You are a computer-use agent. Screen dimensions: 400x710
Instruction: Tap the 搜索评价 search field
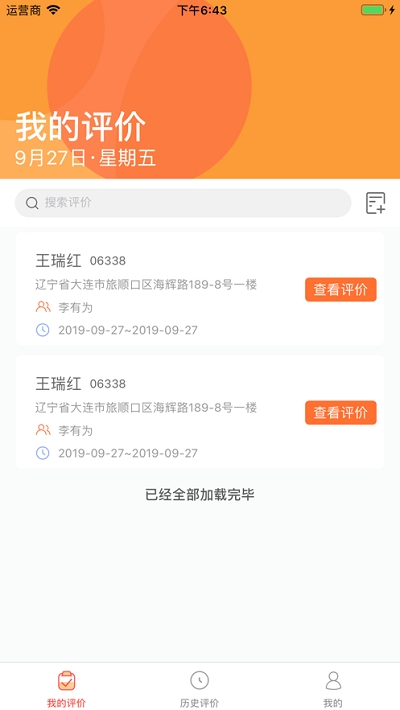tap(183, 203)
